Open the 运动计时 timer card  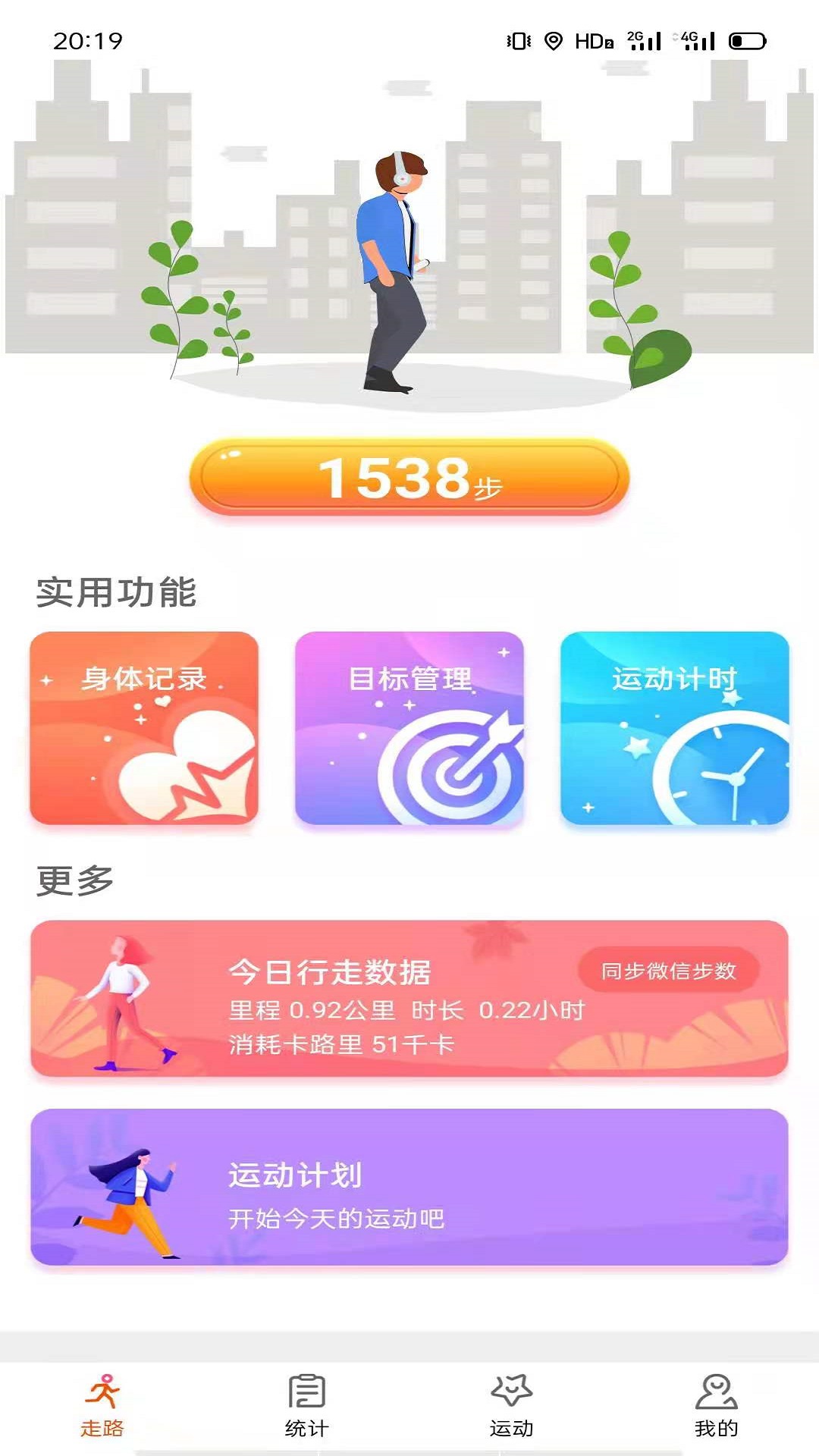675,728
